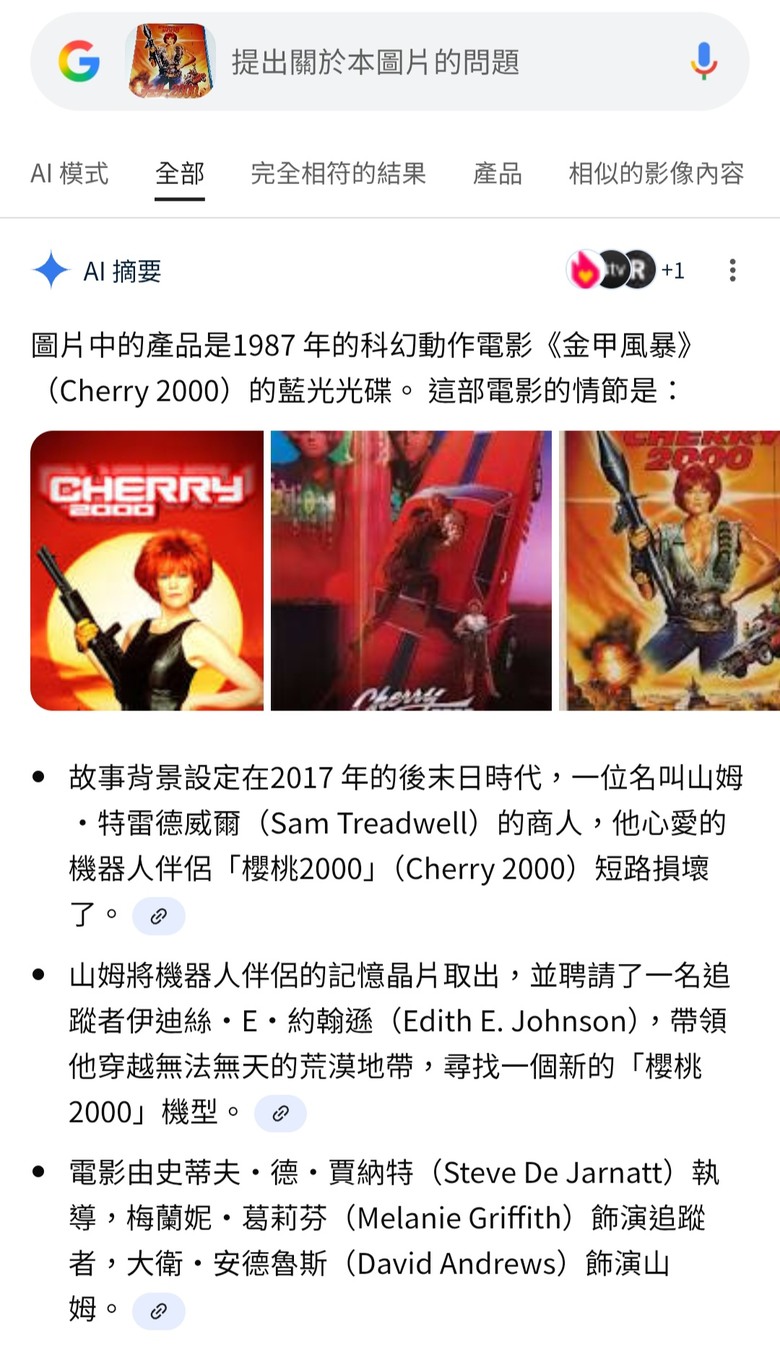View the AI 摘要 source icons (+1)

click(625, 270)
